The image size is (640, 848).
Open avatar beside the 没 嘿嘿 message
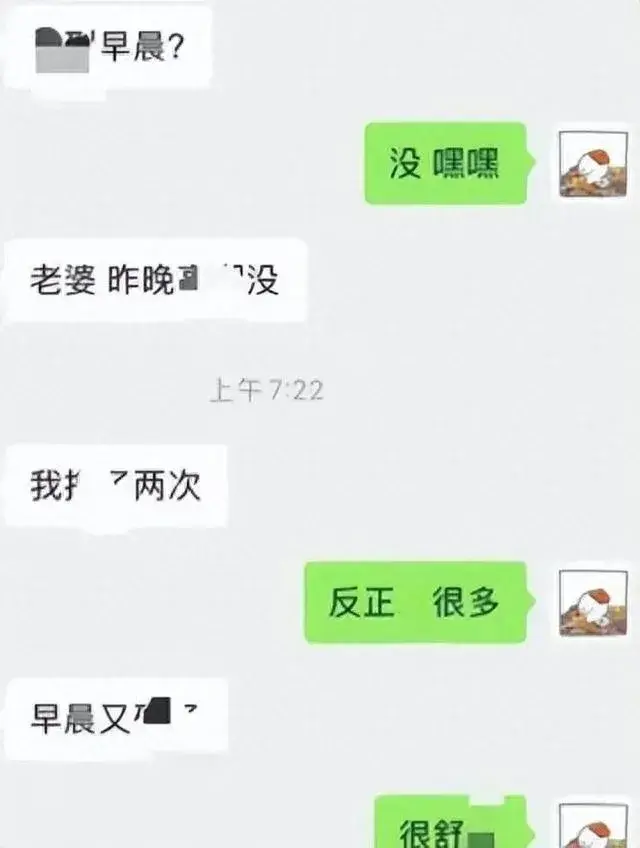591,164
